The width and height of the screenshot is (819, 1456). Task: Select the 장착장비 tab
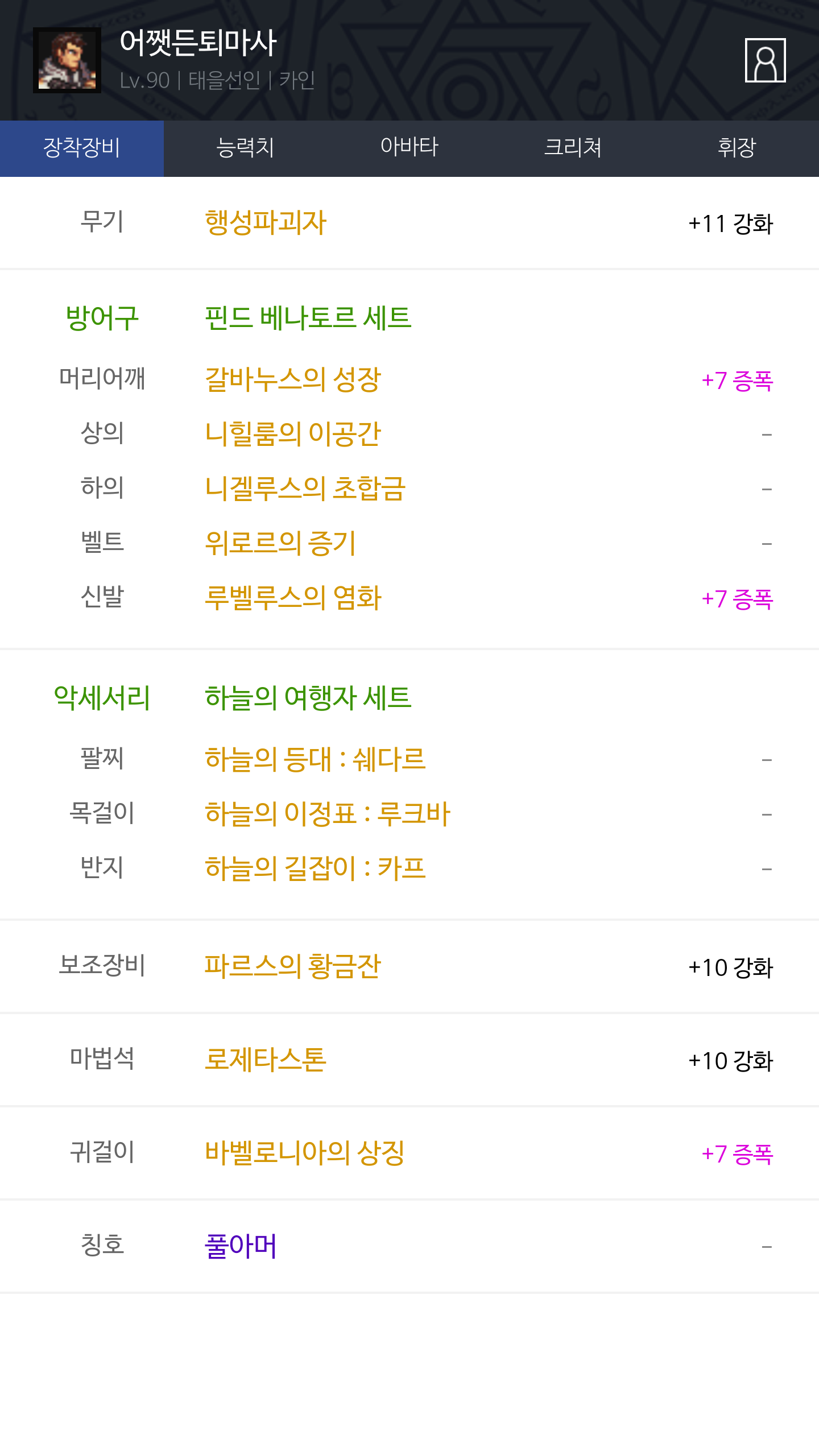coord(82,148)
